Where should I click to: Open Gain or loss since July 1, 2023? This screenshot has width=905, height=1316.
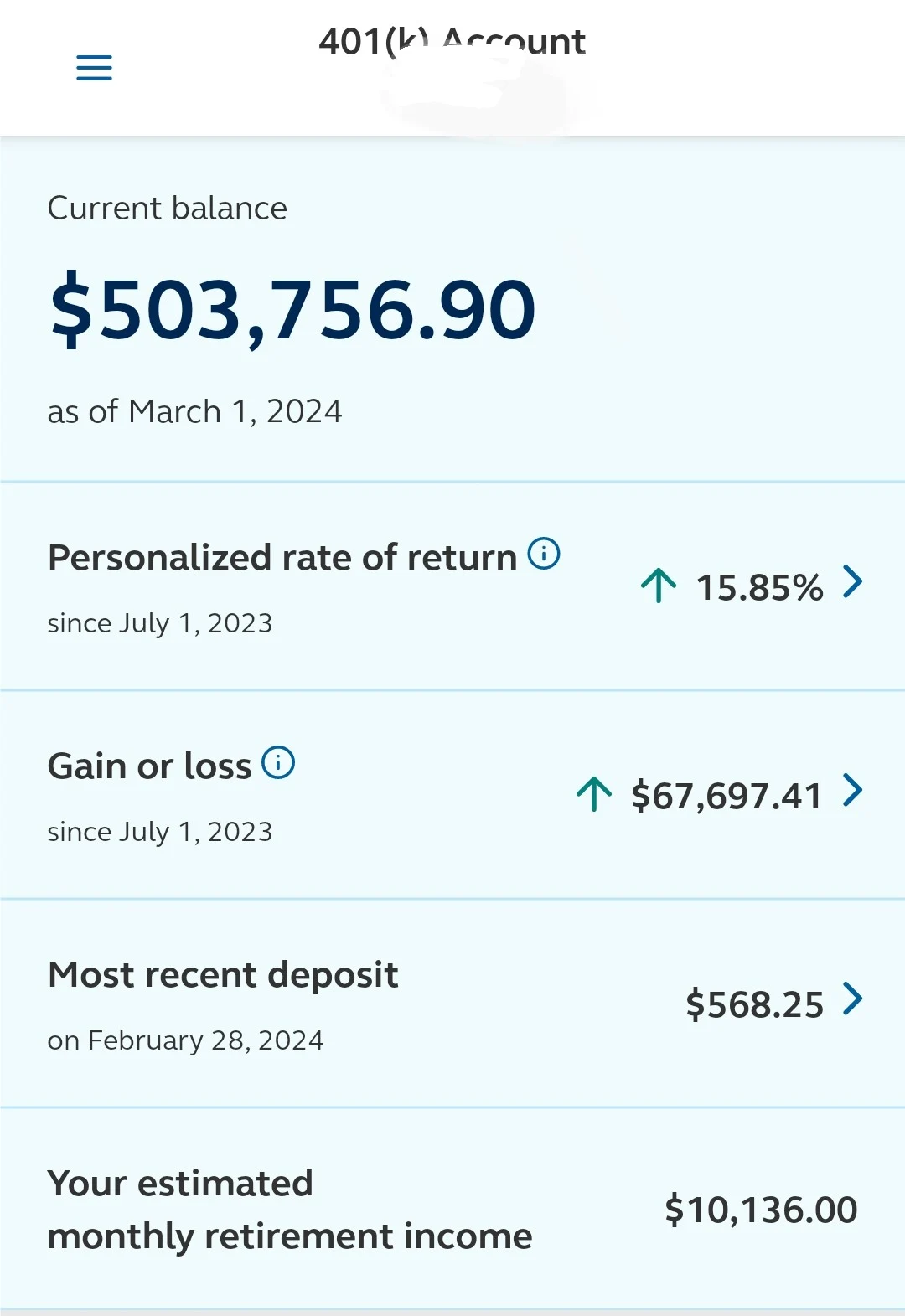pos(161,831)
